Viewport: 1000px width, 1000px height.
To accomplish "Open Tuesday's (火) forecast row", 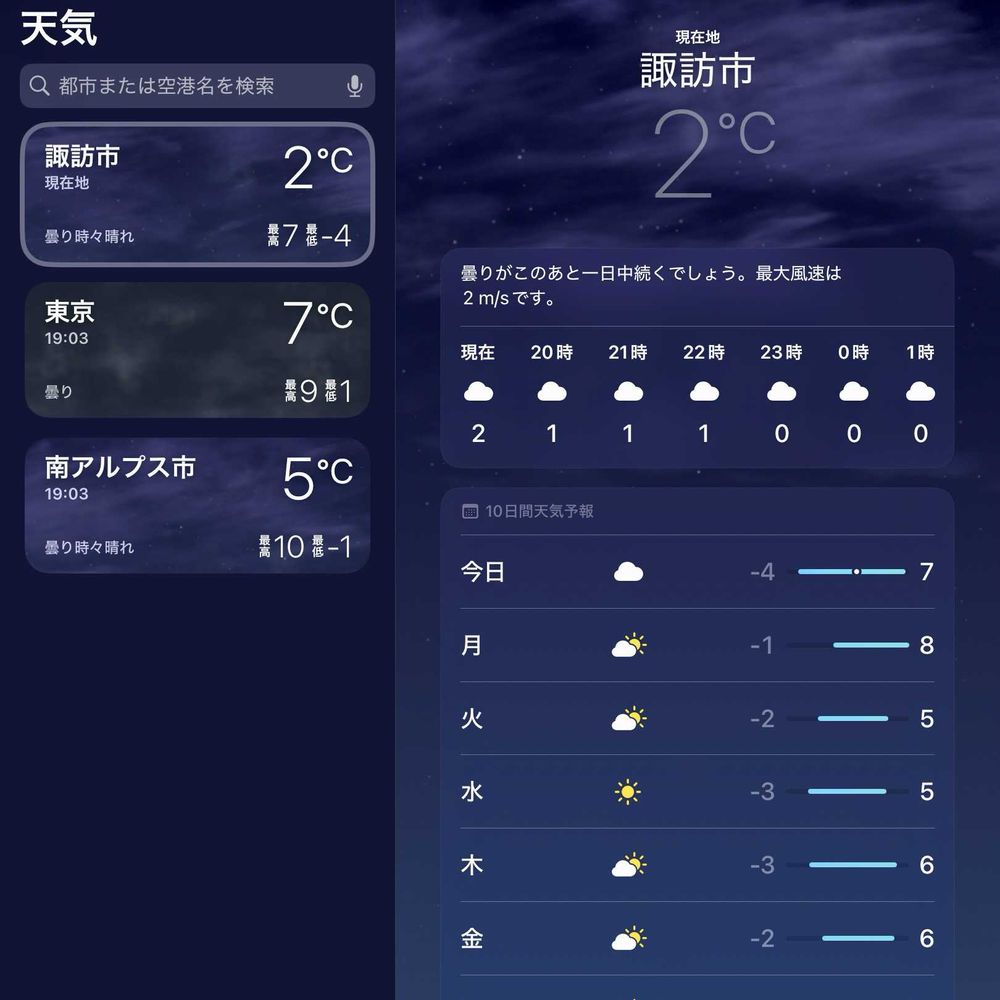I will pos(697,718).
